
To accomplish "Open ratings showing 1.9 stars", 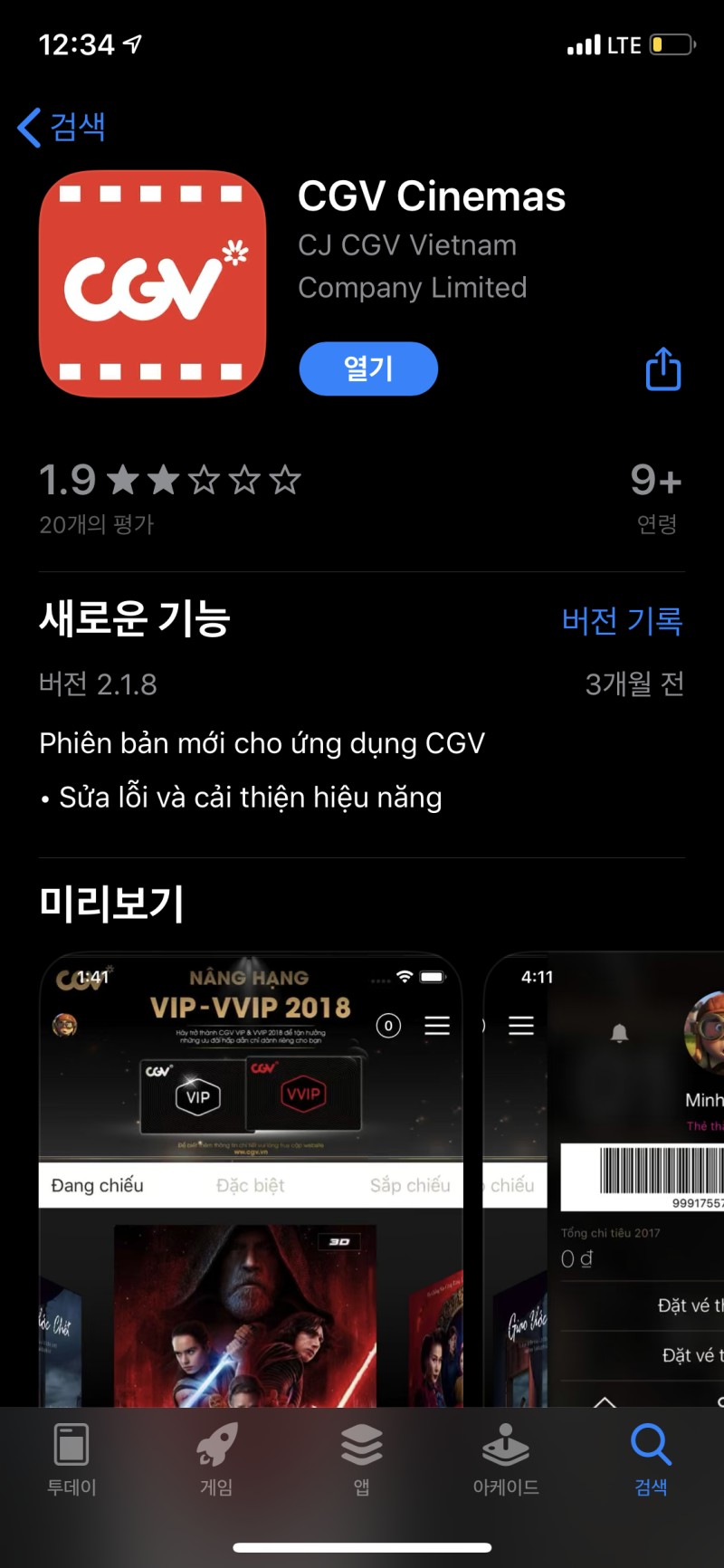I will click(x=170, y=496).
